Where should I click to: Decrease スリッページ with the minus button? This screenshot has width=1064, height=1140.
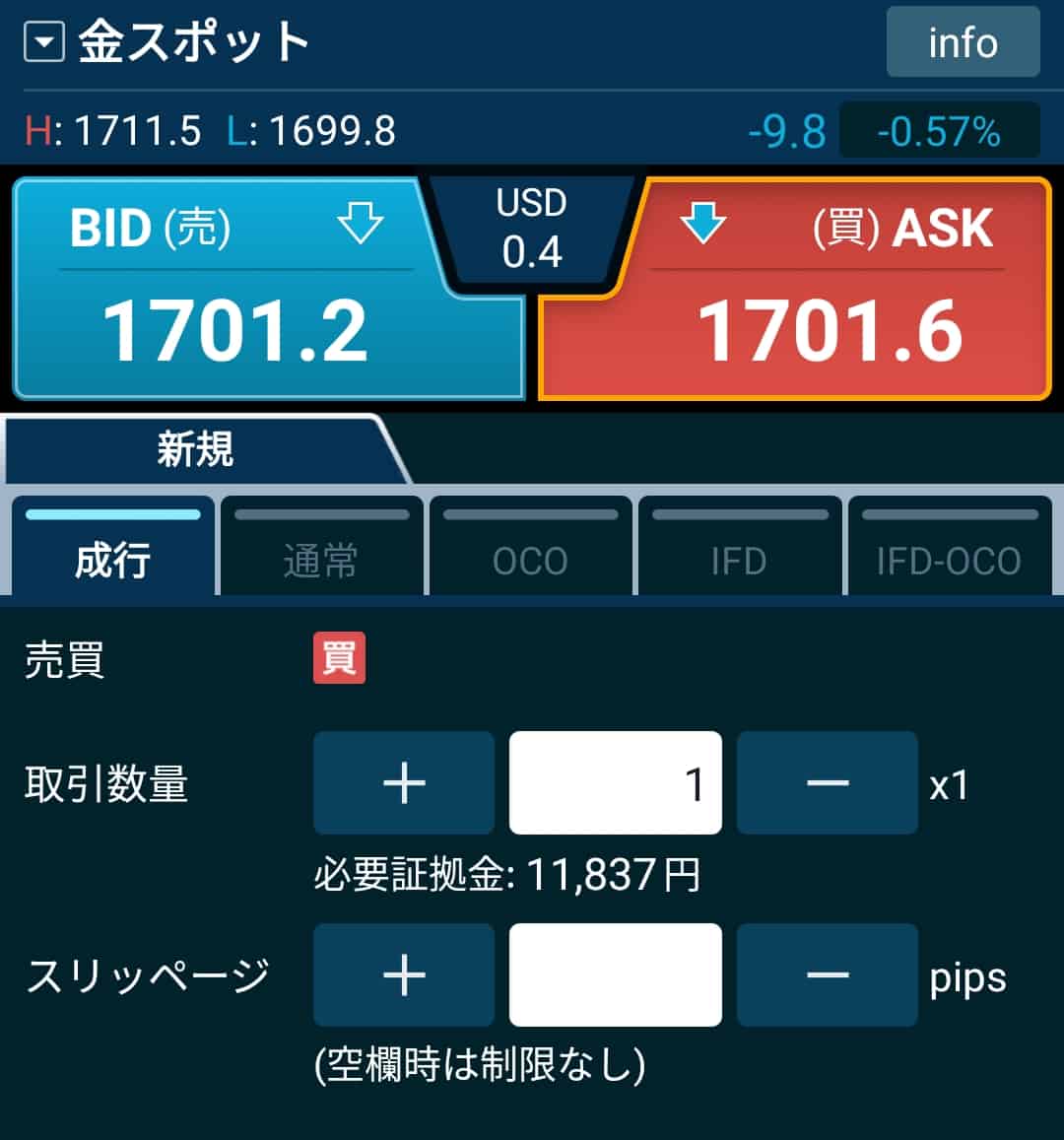(x=827, y=975)
